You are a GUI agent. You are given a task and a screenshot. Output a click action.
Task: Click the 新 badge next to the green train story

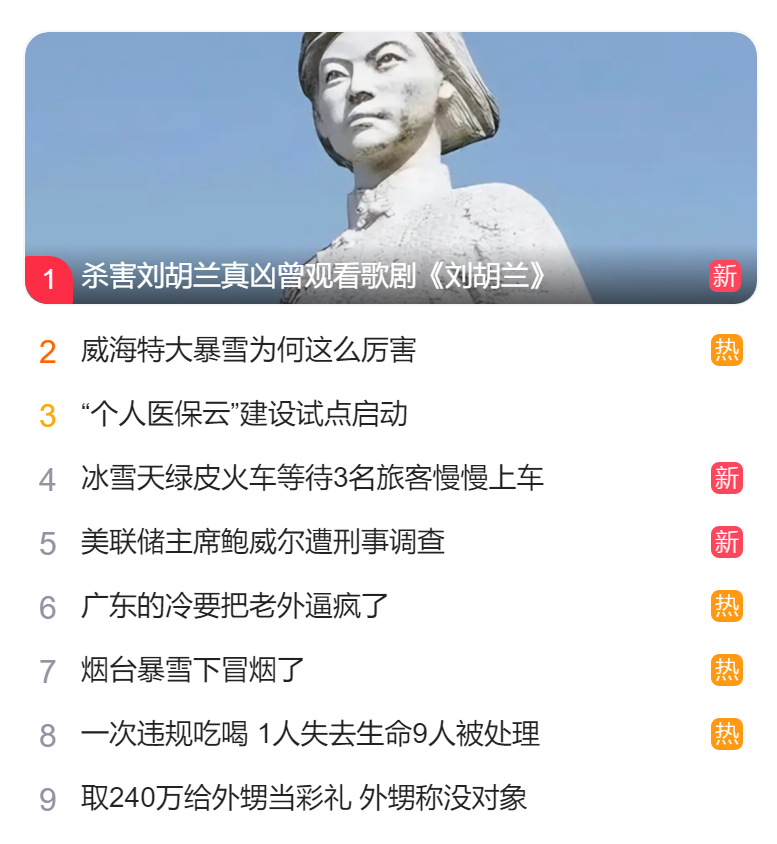click(725, 478)
